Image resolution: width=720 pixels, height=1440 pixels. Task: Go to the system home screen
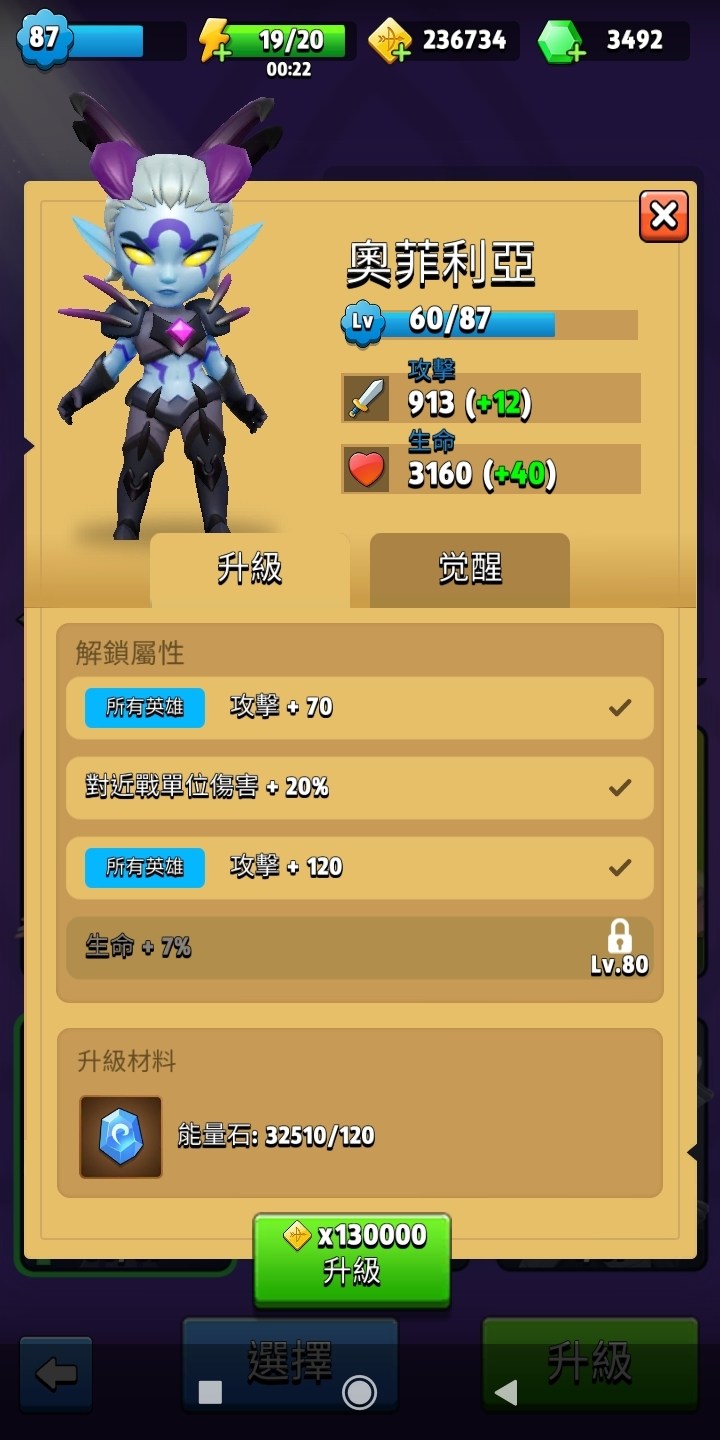tap(359, 1392)
